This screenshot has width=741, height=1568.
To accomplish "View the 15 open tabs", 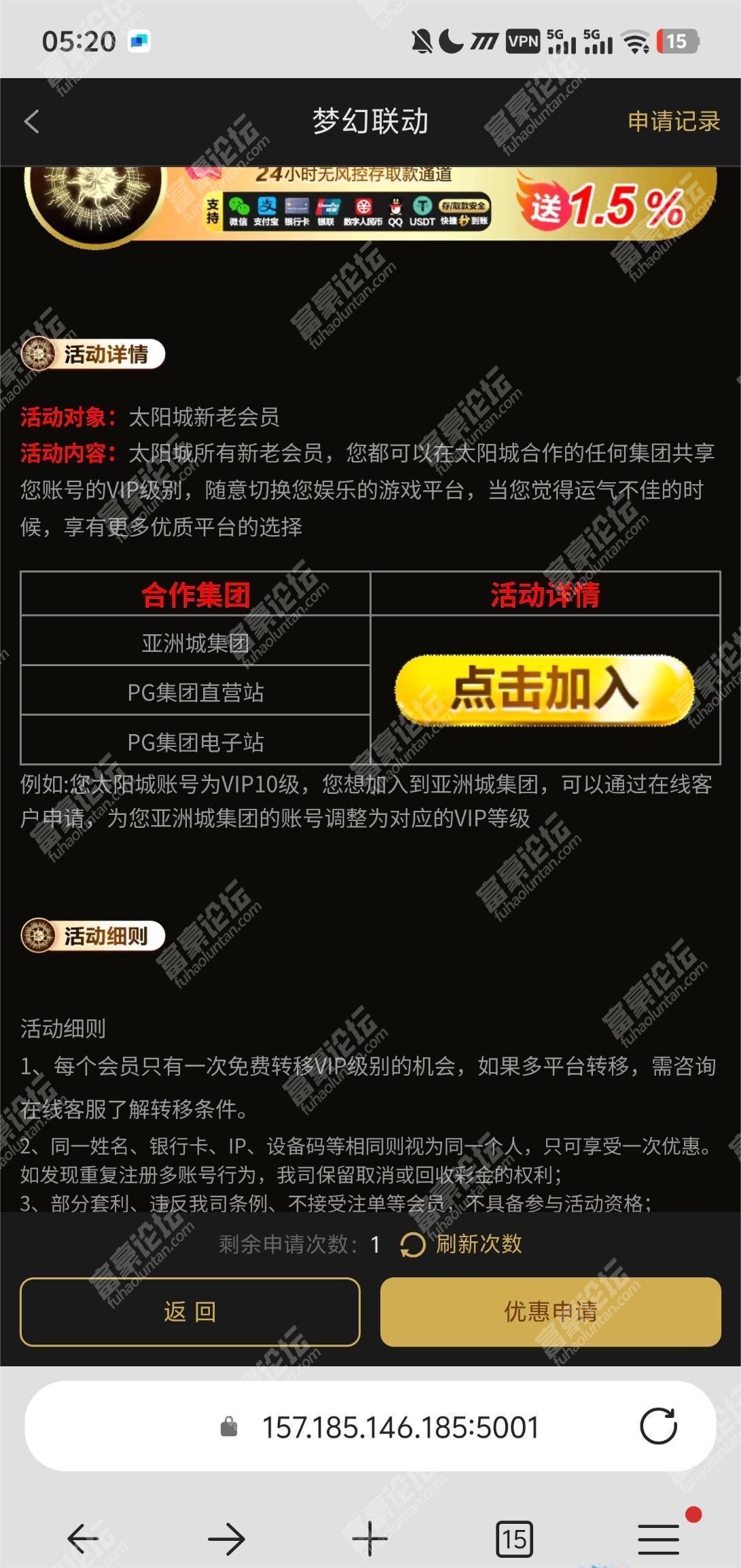I will (514, 1538).
